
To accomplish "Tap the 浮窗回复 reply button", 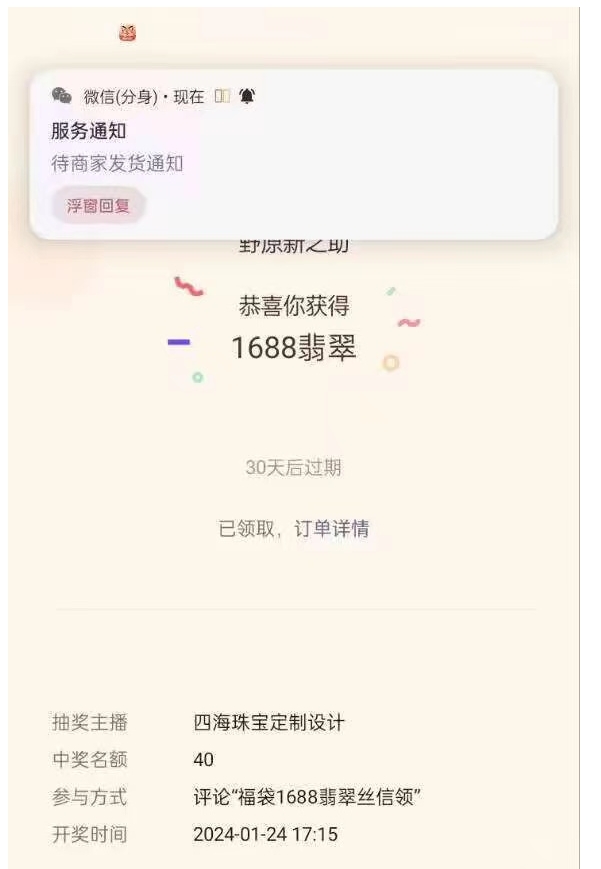I will [98, 206].
